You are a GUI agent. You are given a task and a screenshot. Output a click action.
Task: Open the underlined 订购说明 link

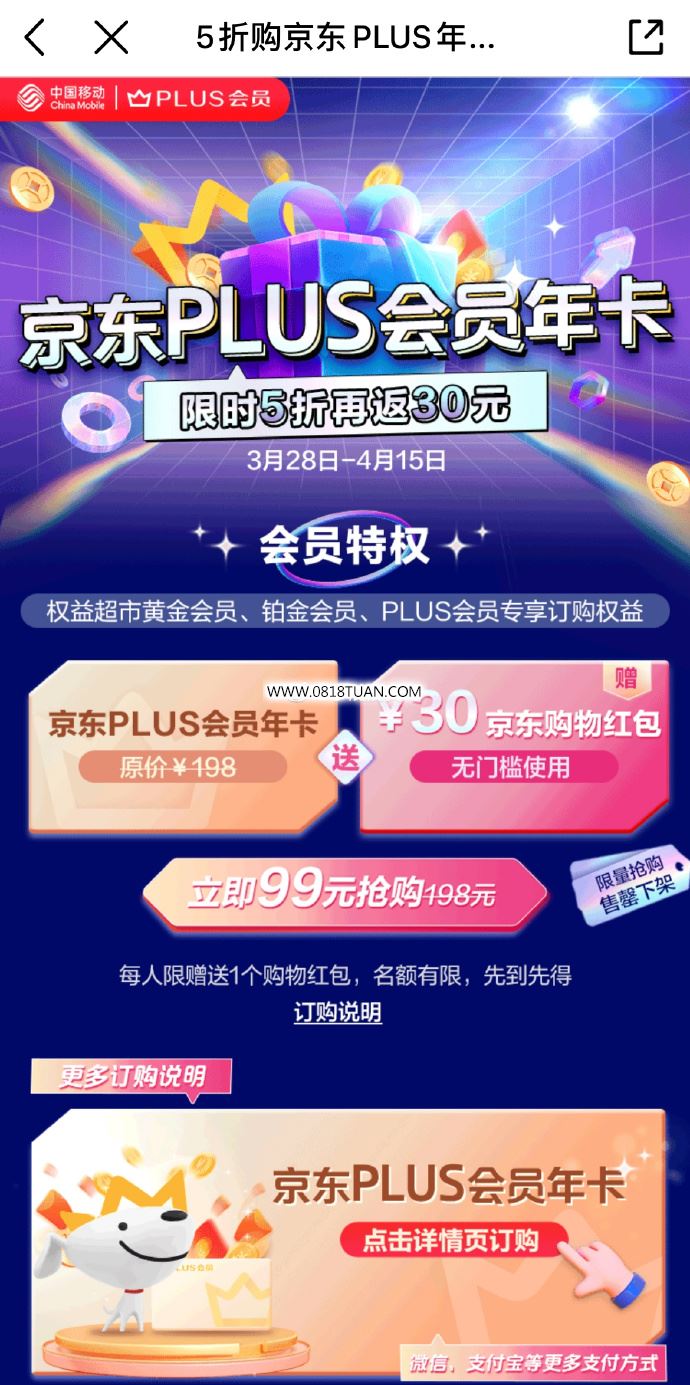(x=337, y=1013)
